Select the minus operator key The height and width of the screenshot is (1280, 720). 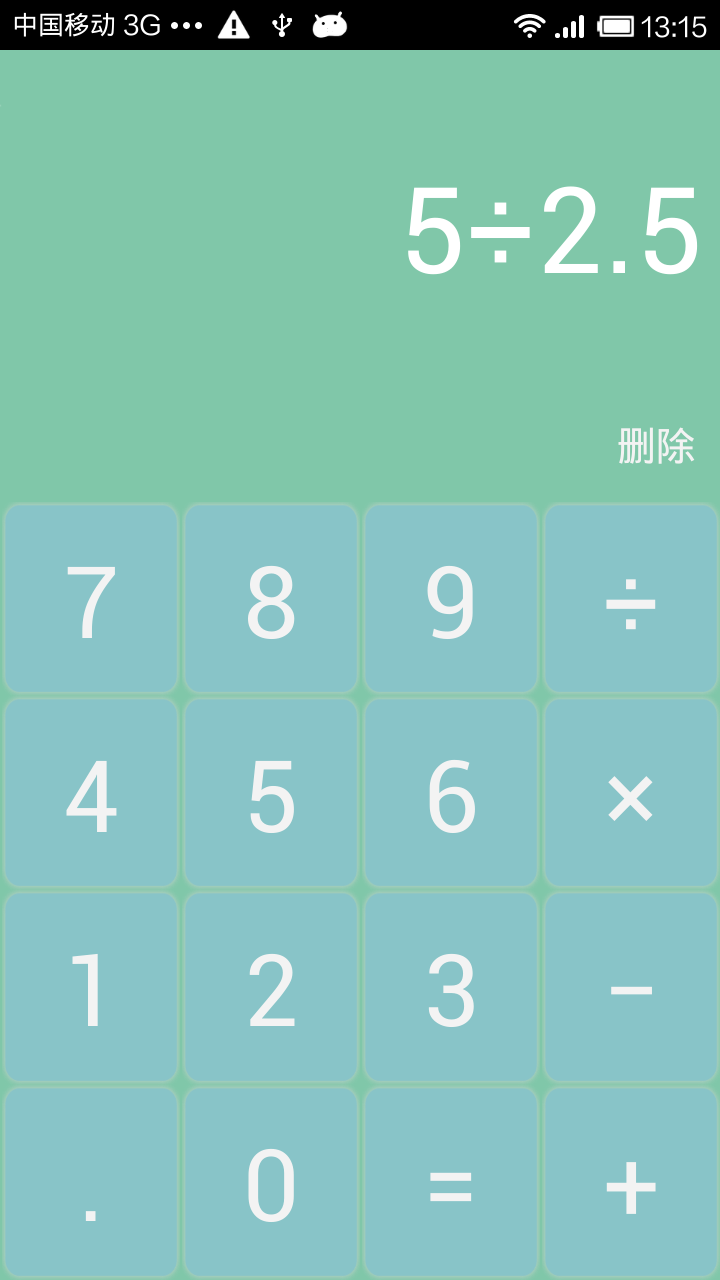[x=631, y=987]
